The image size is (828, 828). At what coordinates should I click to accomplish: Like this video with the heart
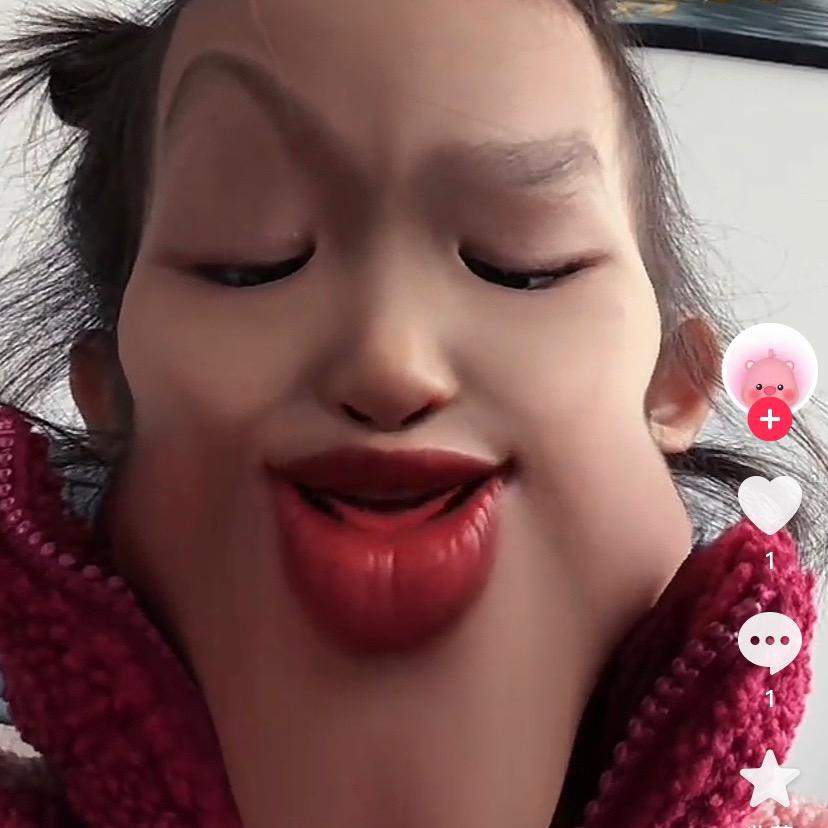click(769, 503)
